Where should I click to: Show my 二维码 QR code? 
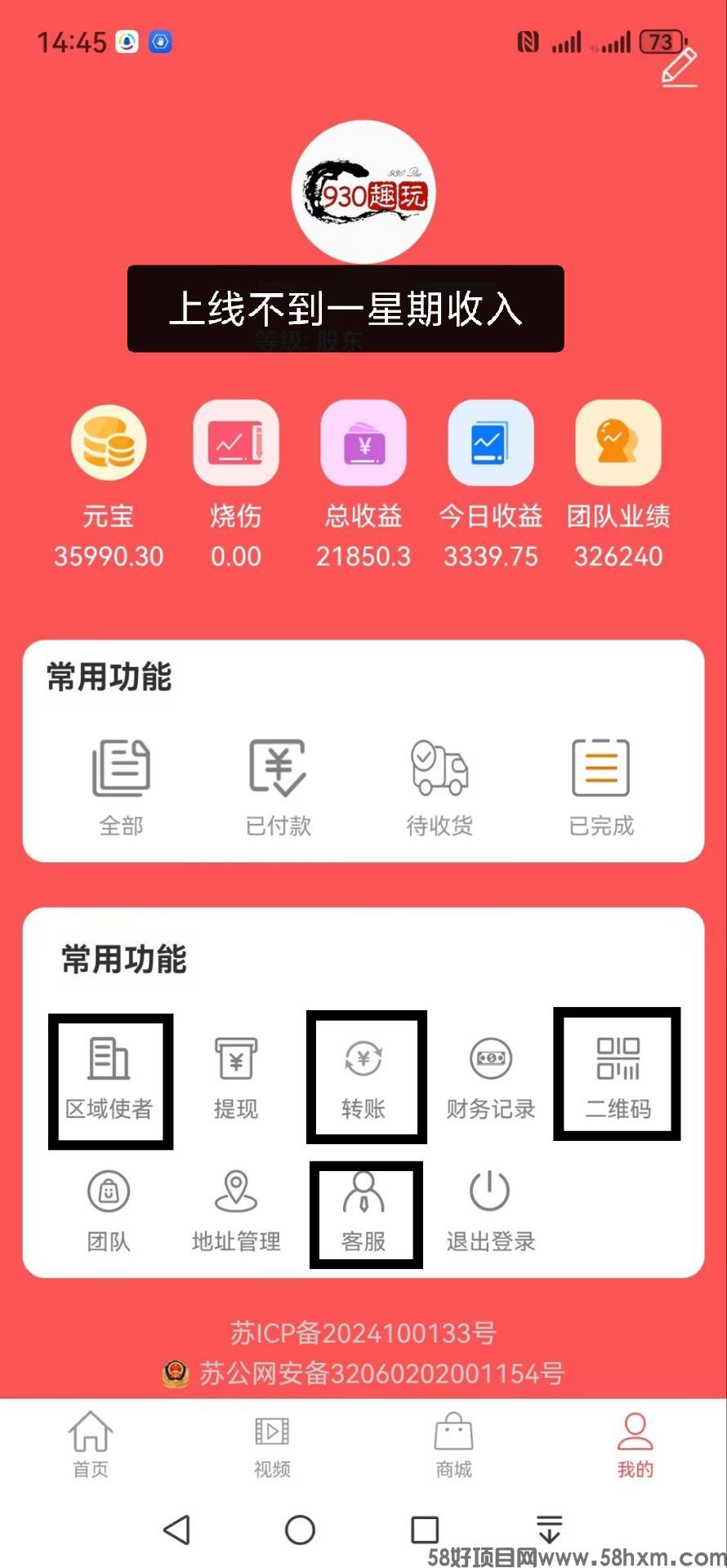coord(618,1078)
